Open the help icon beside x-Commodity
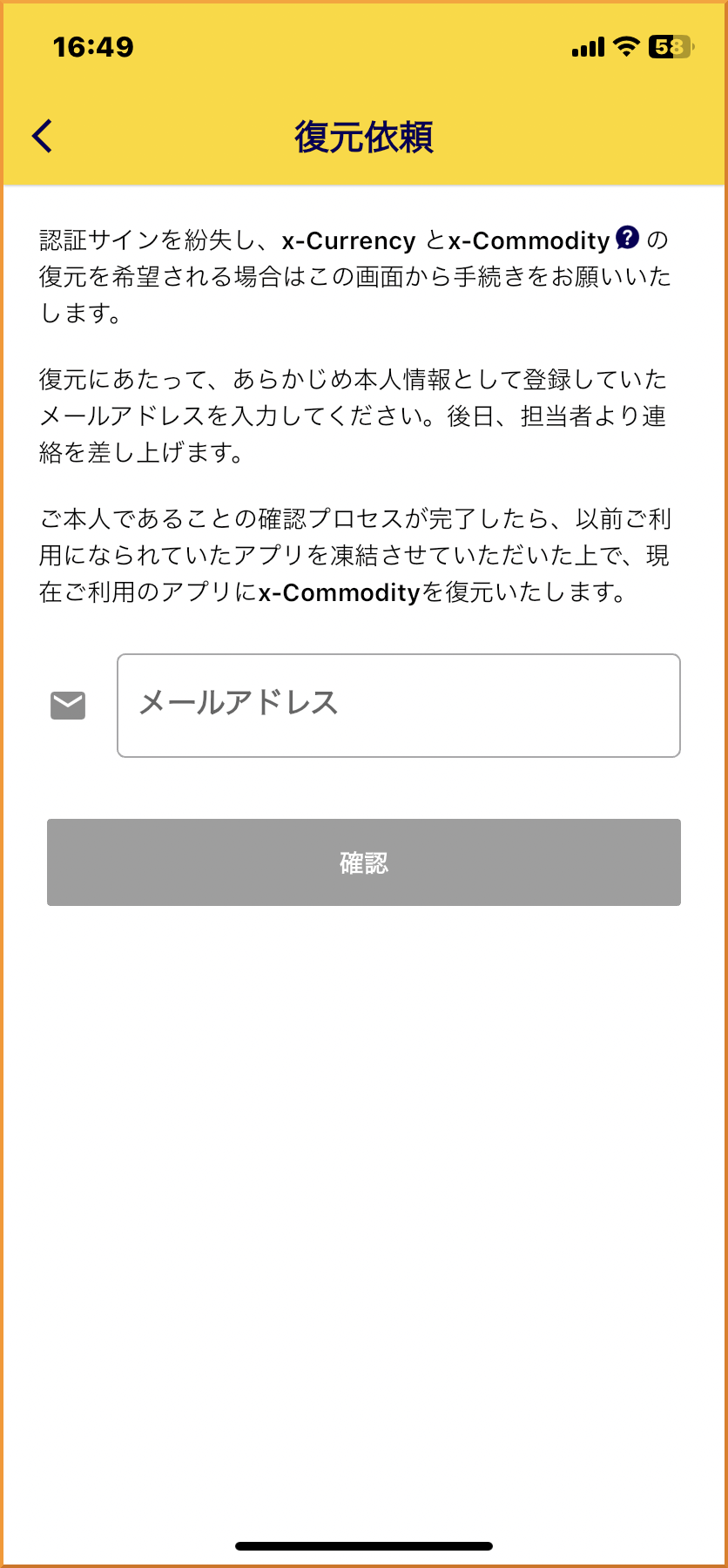Image resolution: width=728 pixels, height=1568 pixels. click(628, 238)
